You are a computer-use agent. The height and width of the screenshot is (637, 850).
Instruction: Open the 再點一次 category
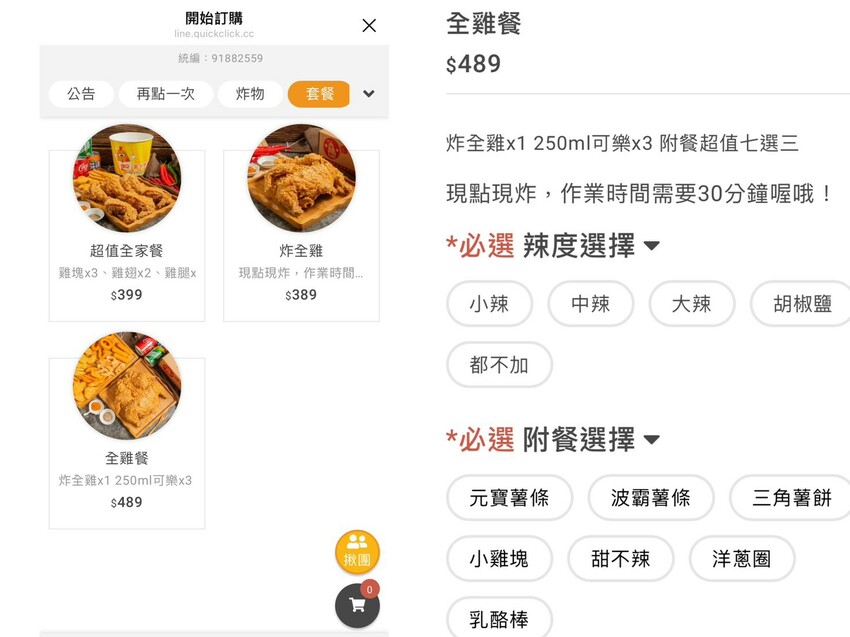click(165, 94)
